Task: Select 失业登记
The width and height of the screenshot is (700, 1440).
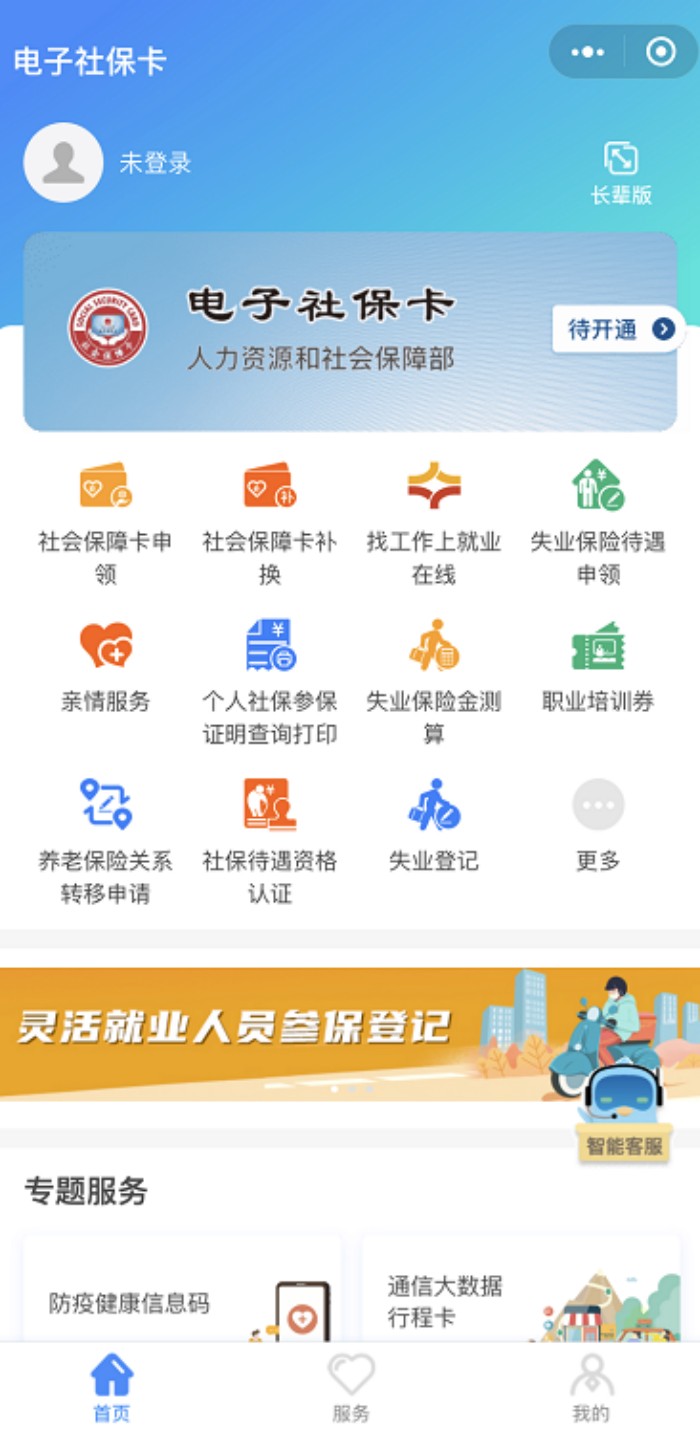Action: pos(433,825)
